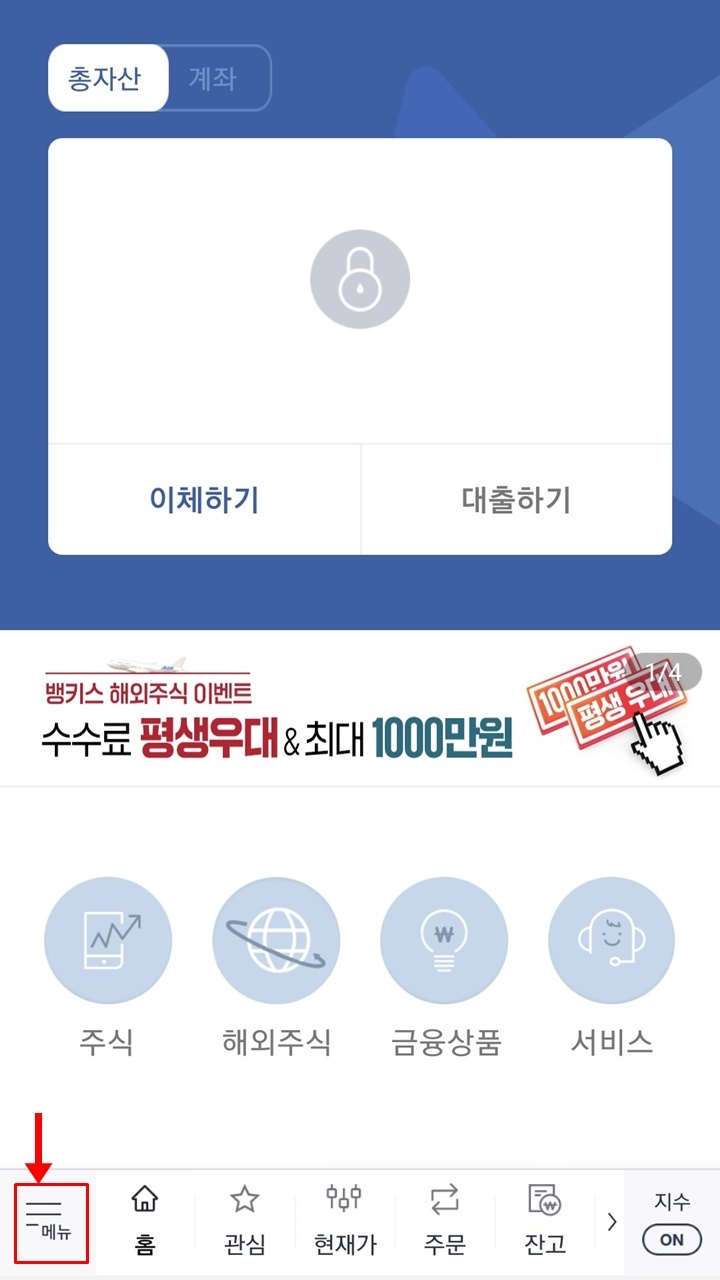
Task: Open the 주문 tab
Action: pos(445,1222)
